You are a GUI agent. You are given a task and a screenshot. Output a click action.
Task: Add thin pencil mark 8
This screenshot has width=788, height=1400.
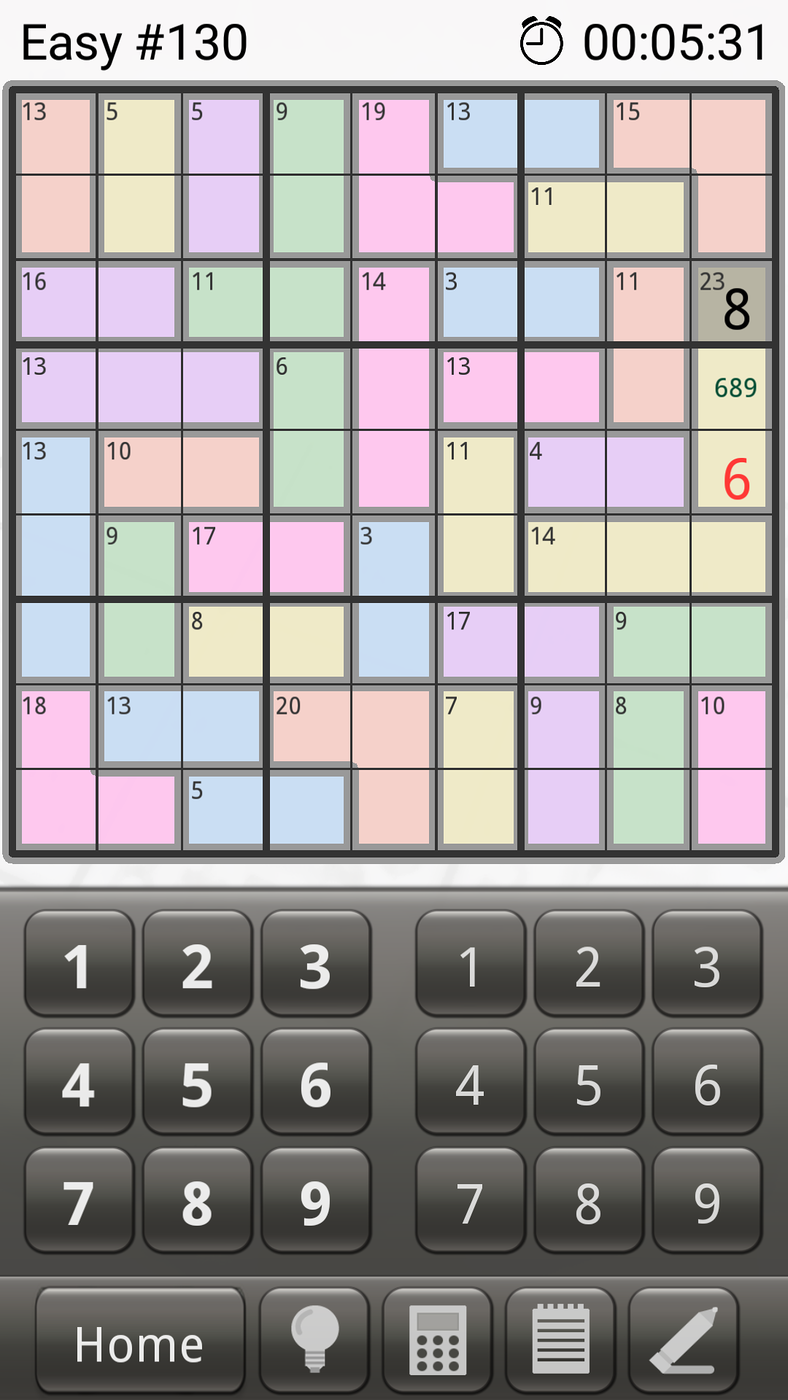(x=588, y=1203)
